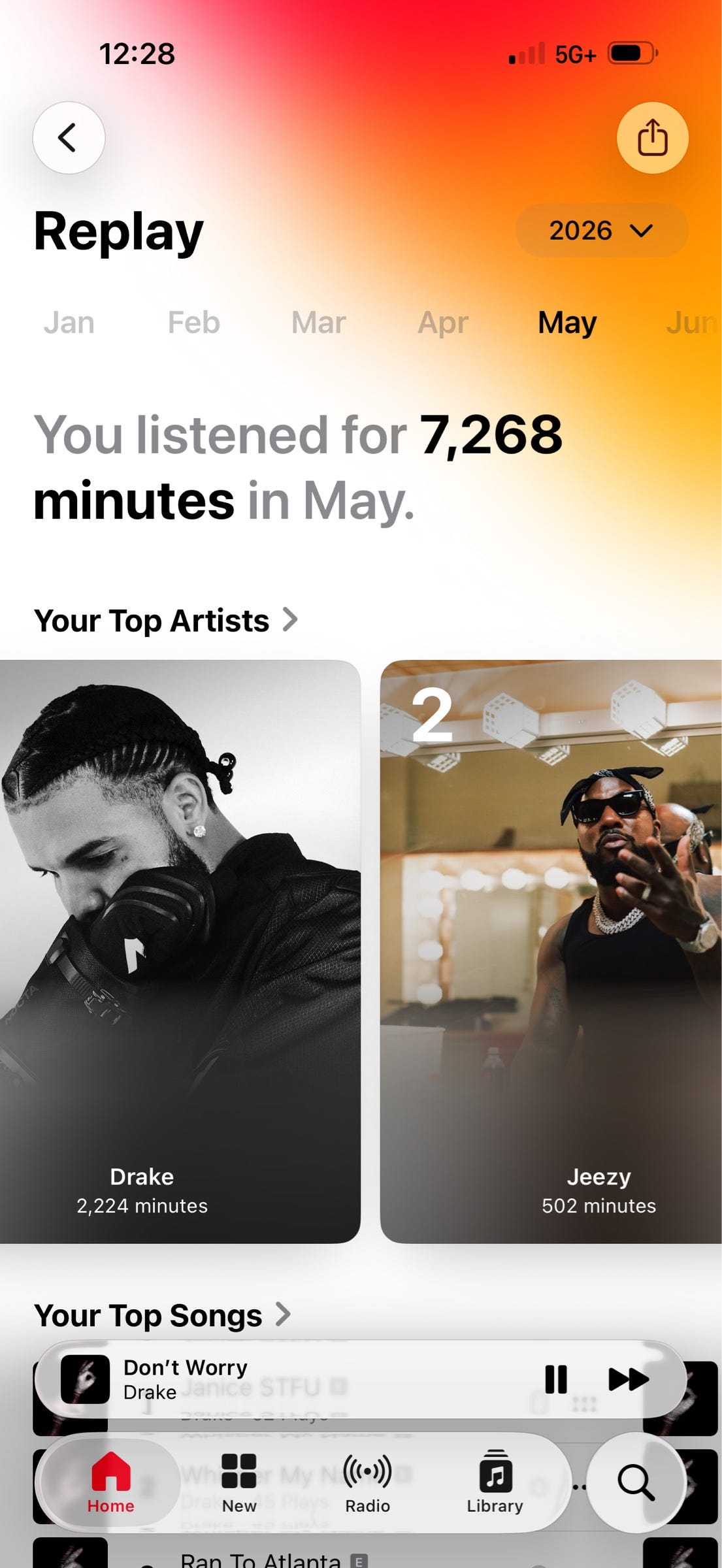722x1568 pixels.
Task: Open the 2026 year dropdown
Action: (x=602, y=231)
